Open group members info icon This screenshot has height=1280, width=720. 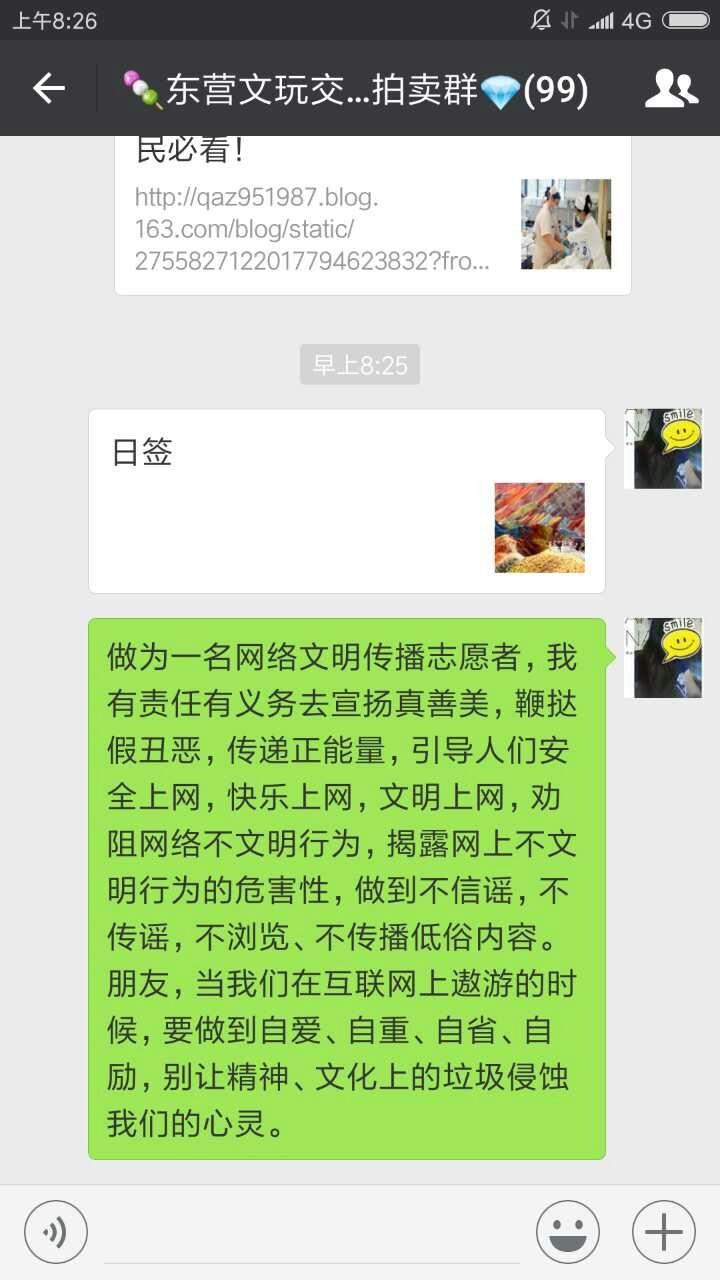tap(671, 89)
